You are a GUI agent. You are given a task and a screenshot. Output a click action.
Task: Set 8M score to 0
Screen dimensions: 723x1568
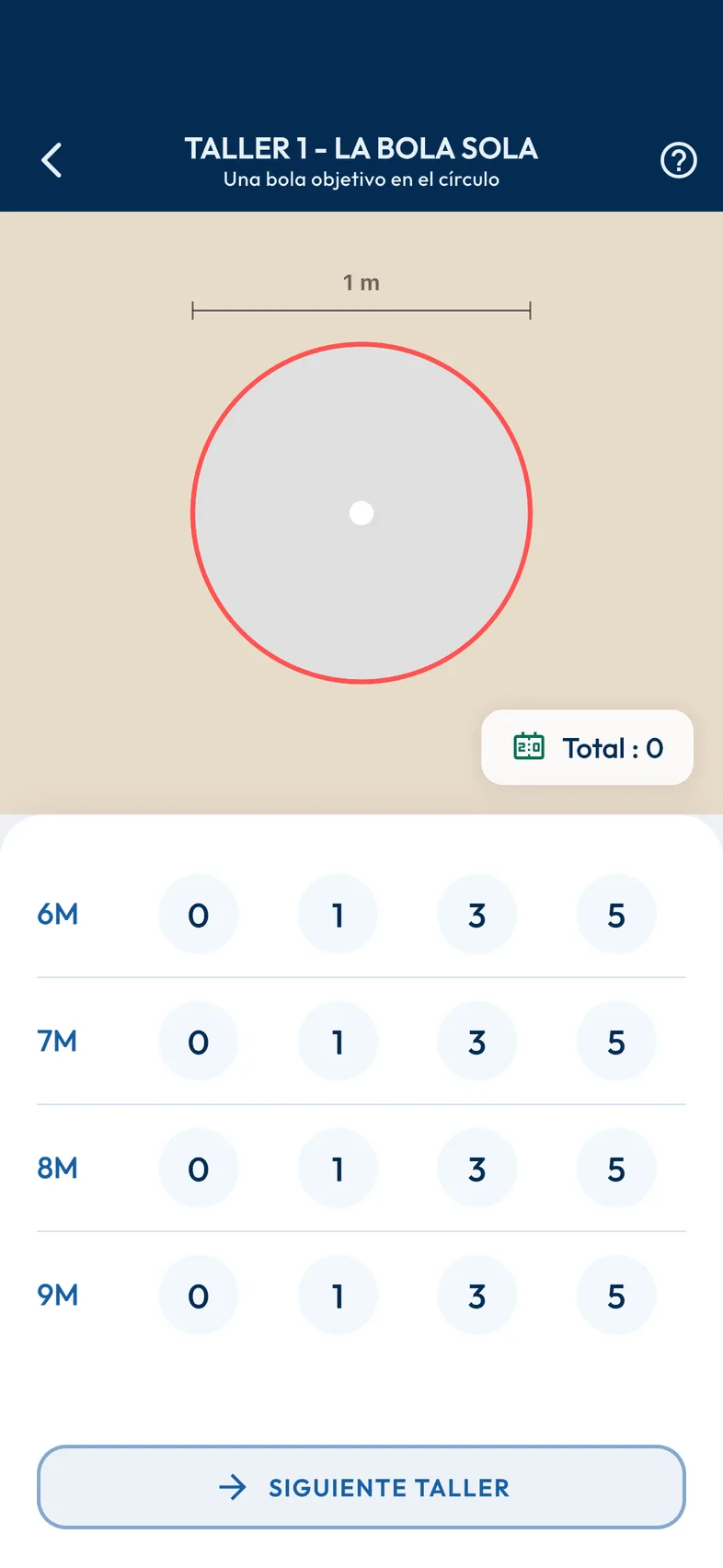[x=199, y=1169]
